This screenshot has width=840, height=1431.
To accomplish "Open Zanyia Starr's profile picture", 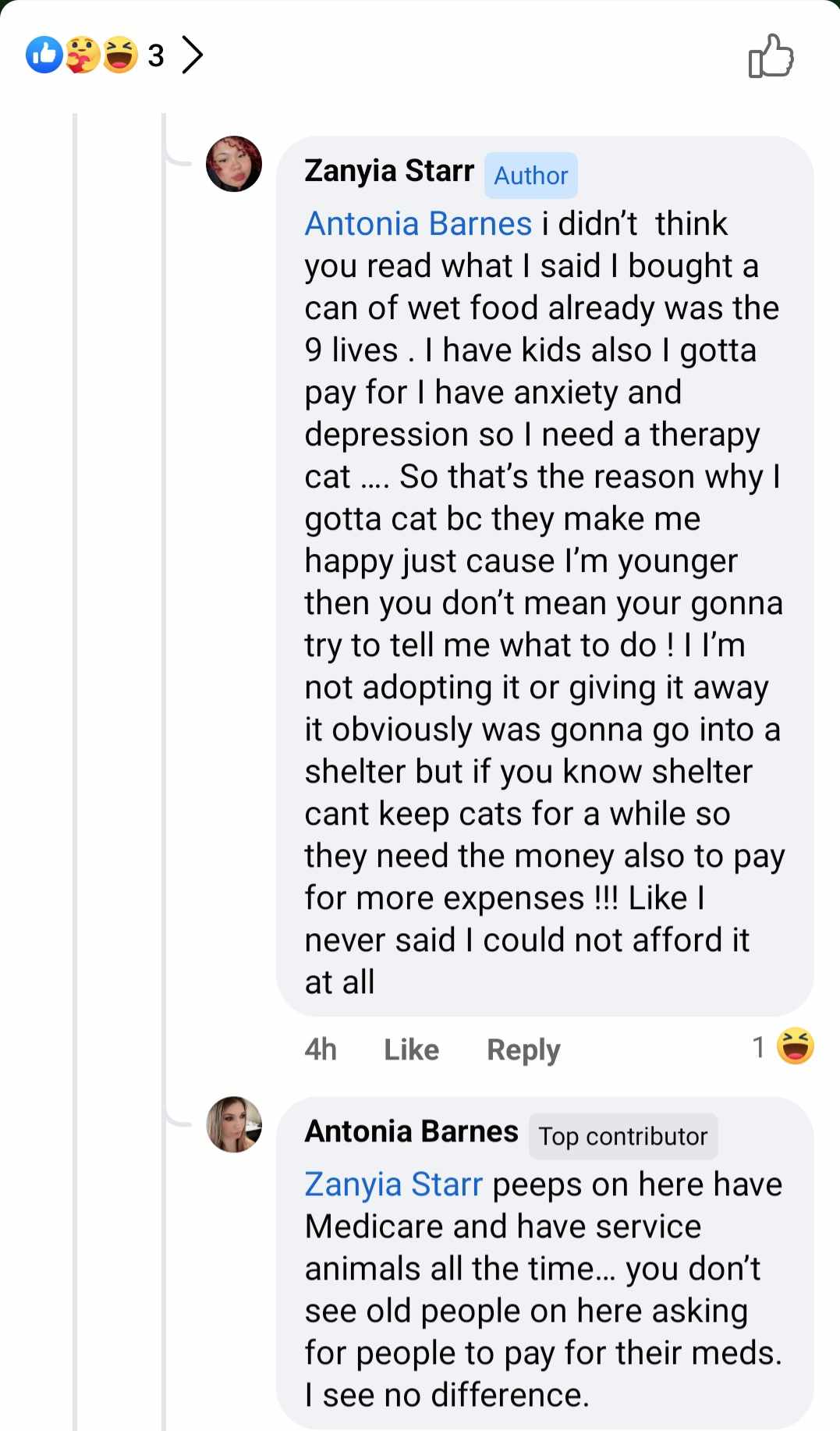I will click(x=234, y=164).
